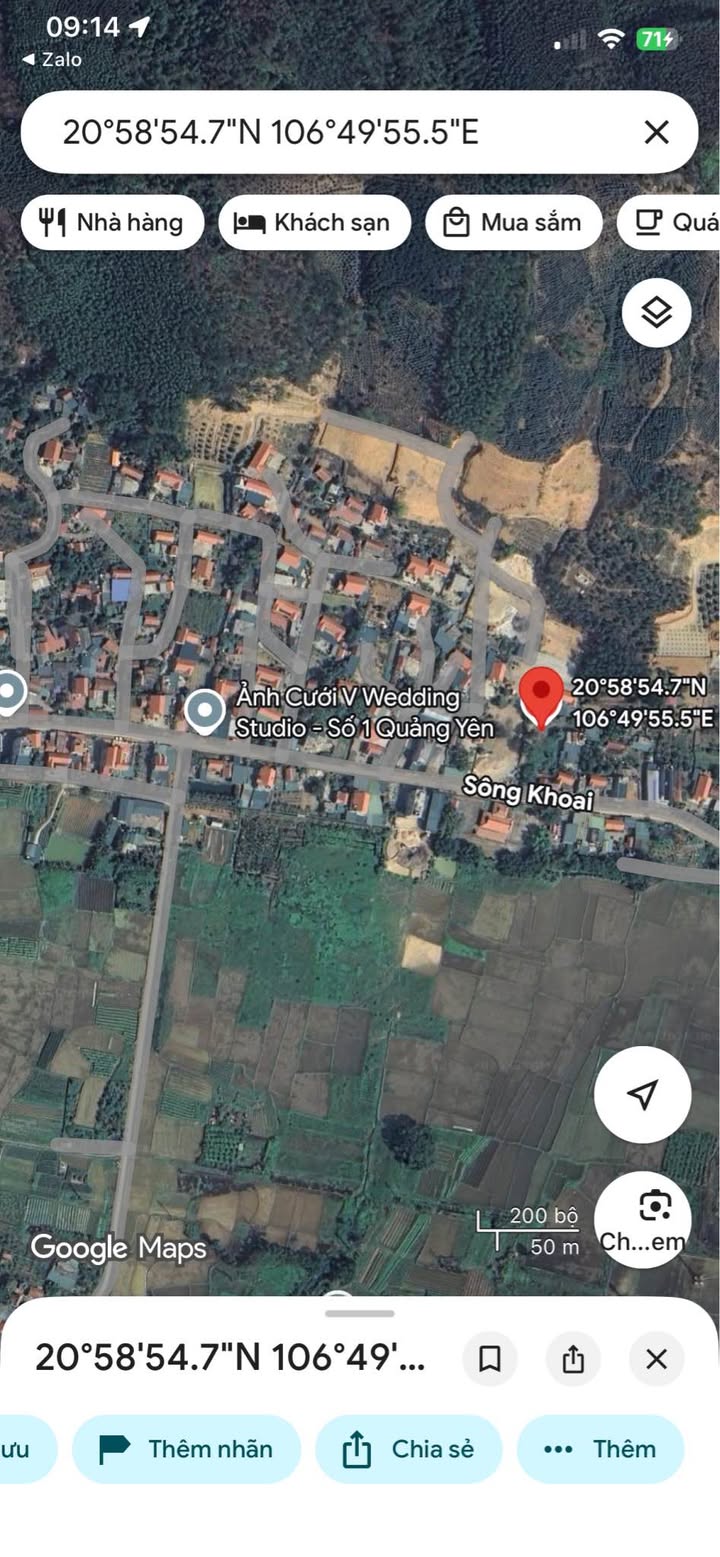Image resolution: width=720 pixels, height=1557 pixels.
Task: Center map on my location
Action: pos(642,1094)
